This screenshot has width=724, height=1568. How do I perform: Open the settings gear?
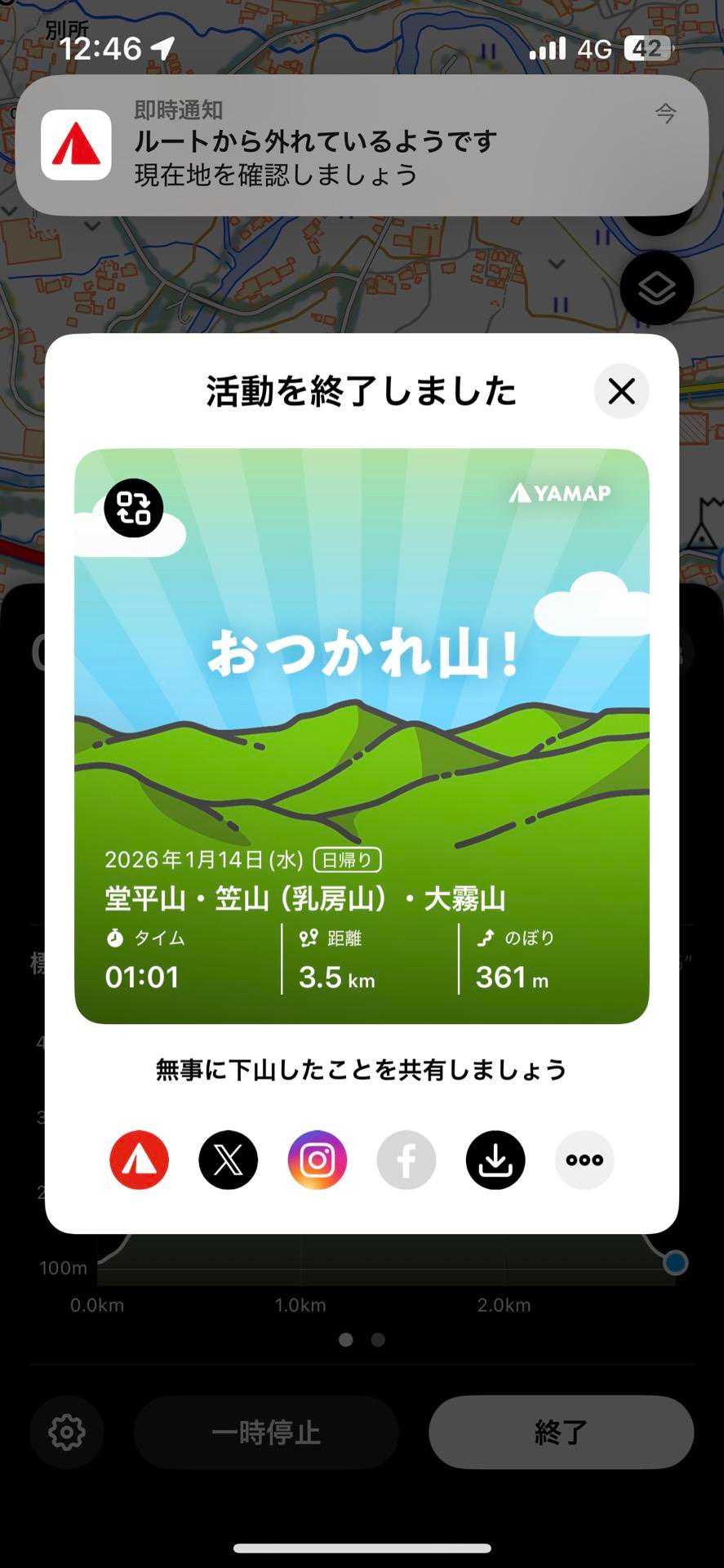[x=67, y=1432]
